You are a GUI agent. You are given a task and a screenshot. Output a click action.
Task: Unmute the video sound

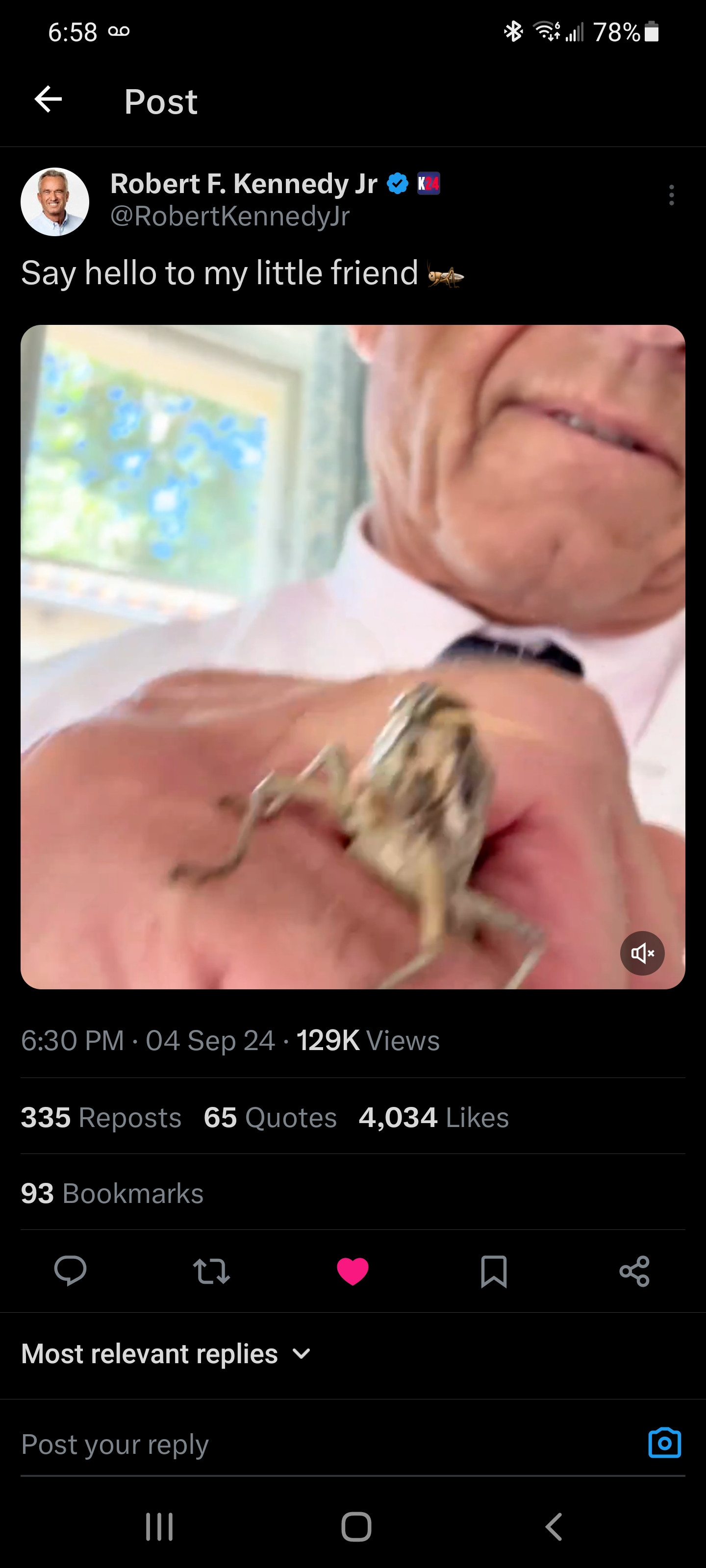642,953
